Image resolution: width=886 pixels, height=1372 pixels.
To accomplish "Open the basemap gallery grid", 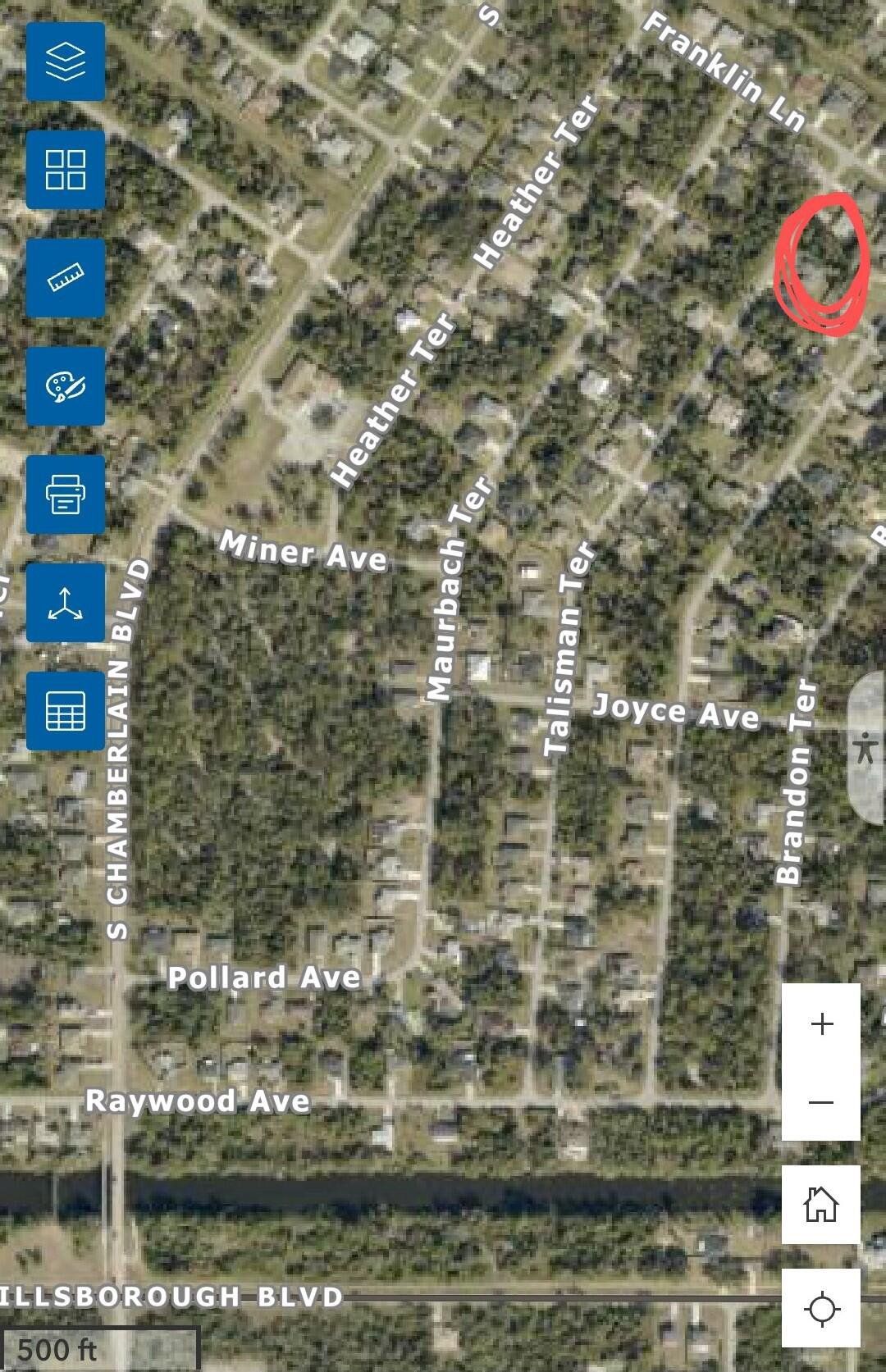I will tap(66, 170).
